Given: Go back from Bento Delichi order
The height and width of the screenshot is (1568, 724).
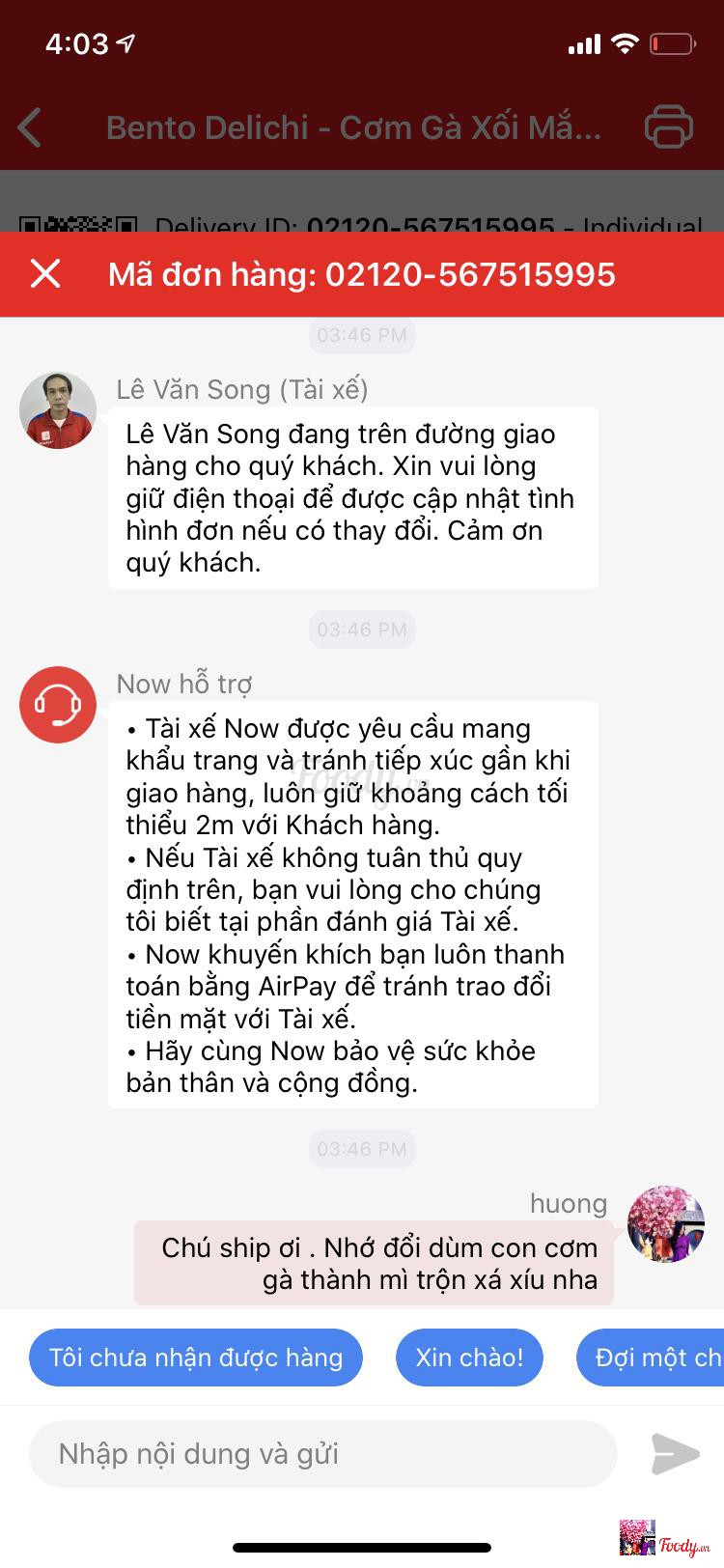Looking at the screenshot, I should point(31,127).
